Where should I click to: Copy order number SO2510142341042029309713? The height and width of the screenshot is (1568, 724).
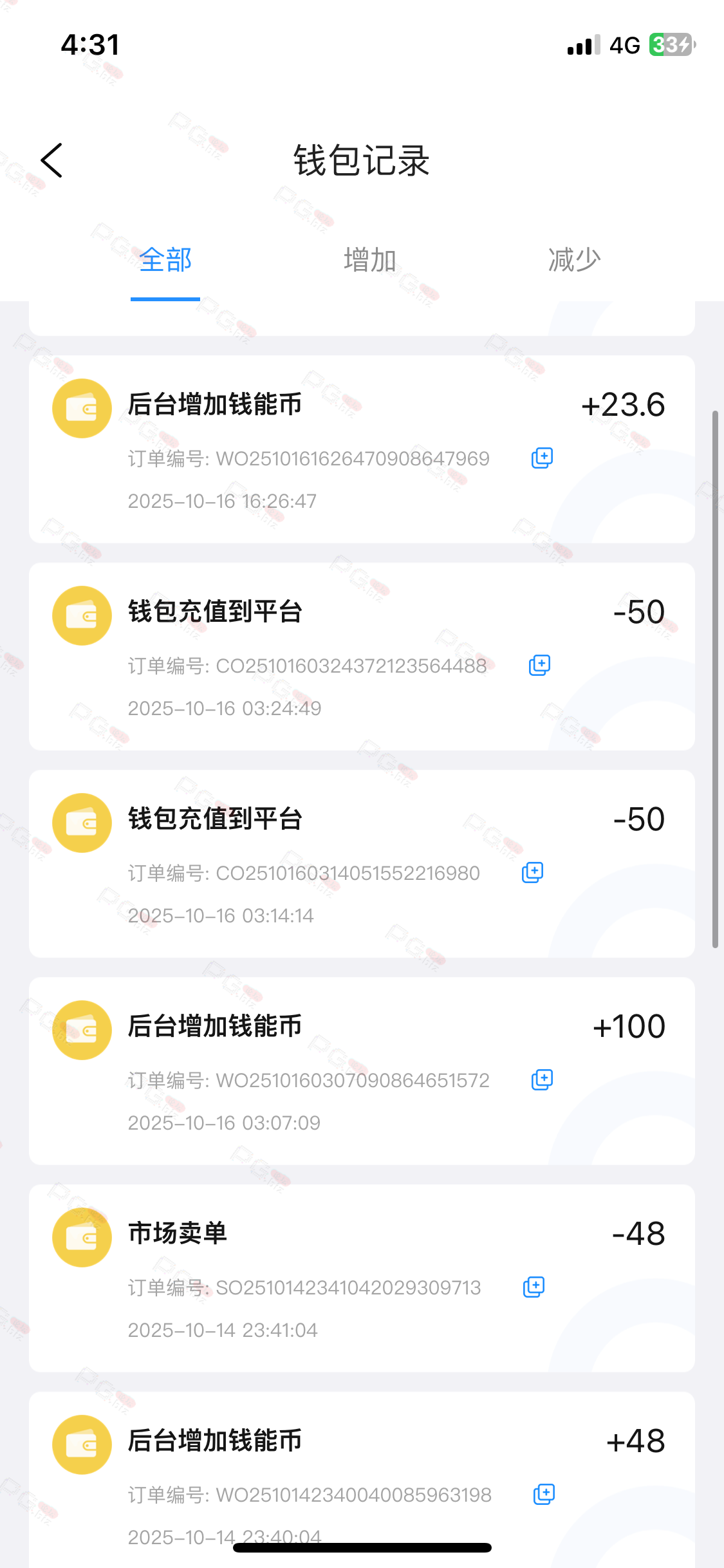coord(534,1287)
